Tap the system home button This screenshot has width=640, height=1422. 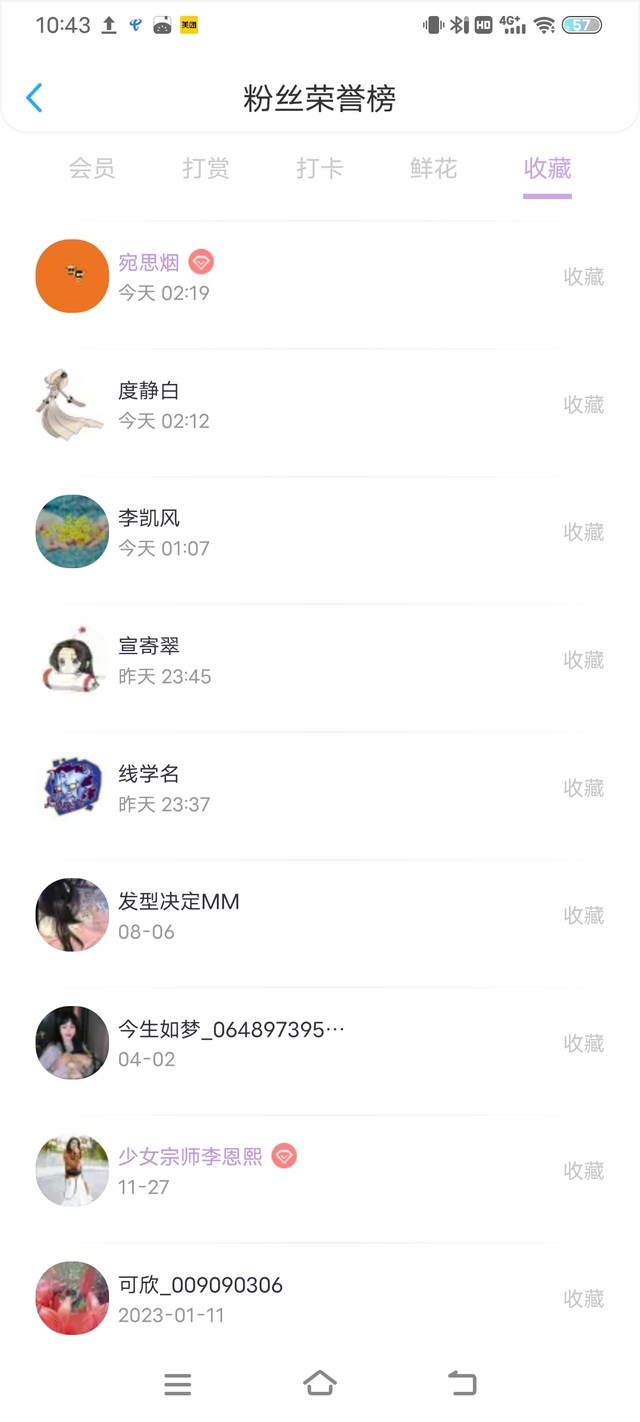coord(319,1384)
